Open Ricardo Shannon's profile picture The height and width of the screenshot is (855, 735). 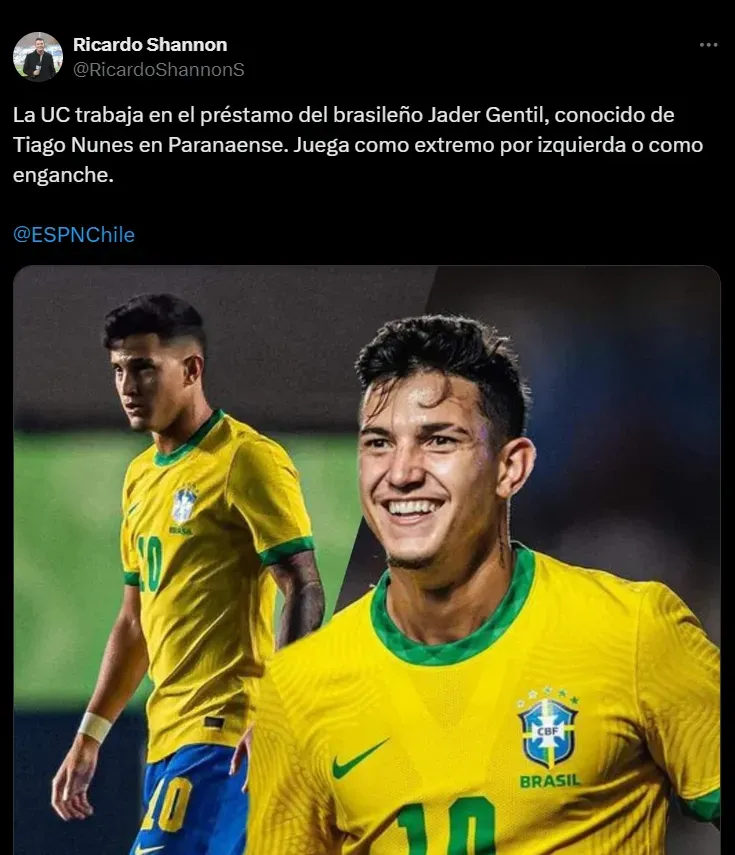(x=38, y=57)
